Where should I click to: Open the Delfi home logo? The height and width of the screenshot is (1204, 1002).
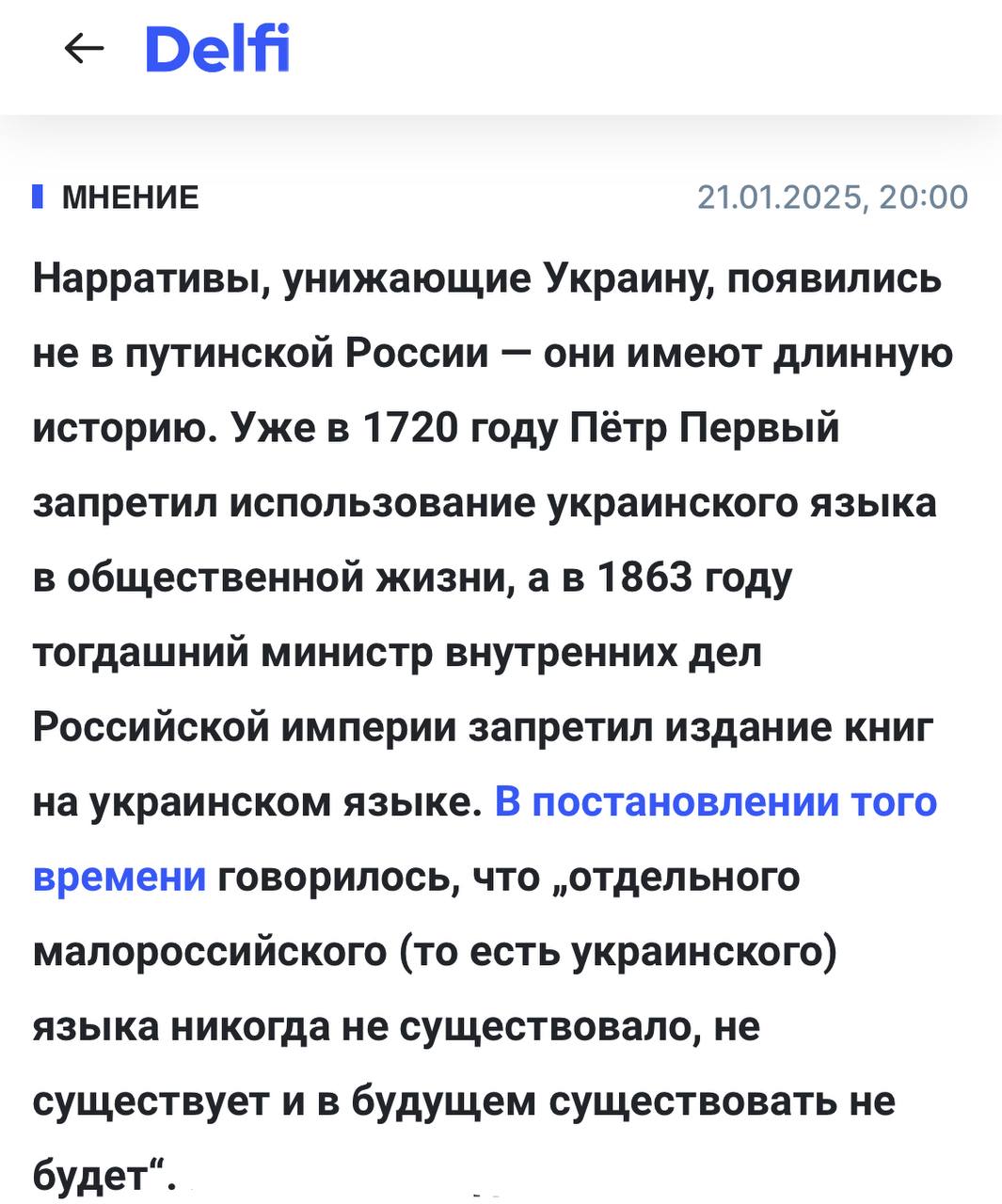point(217,50)
